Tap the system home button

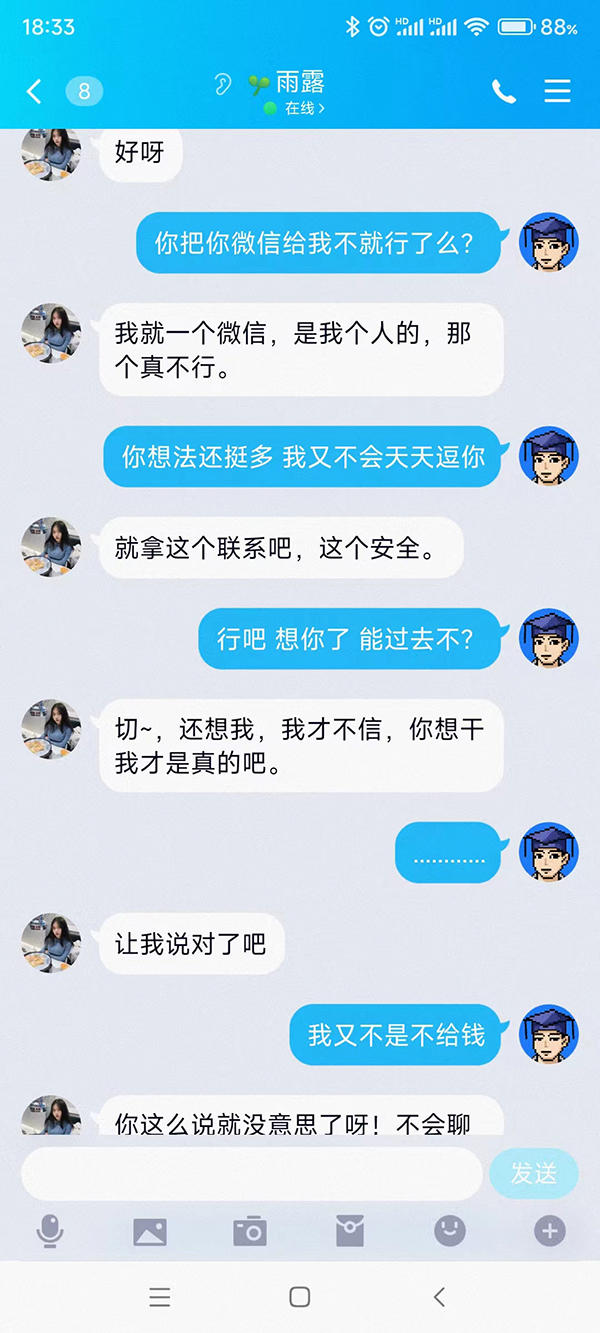tap(299, 1297)
